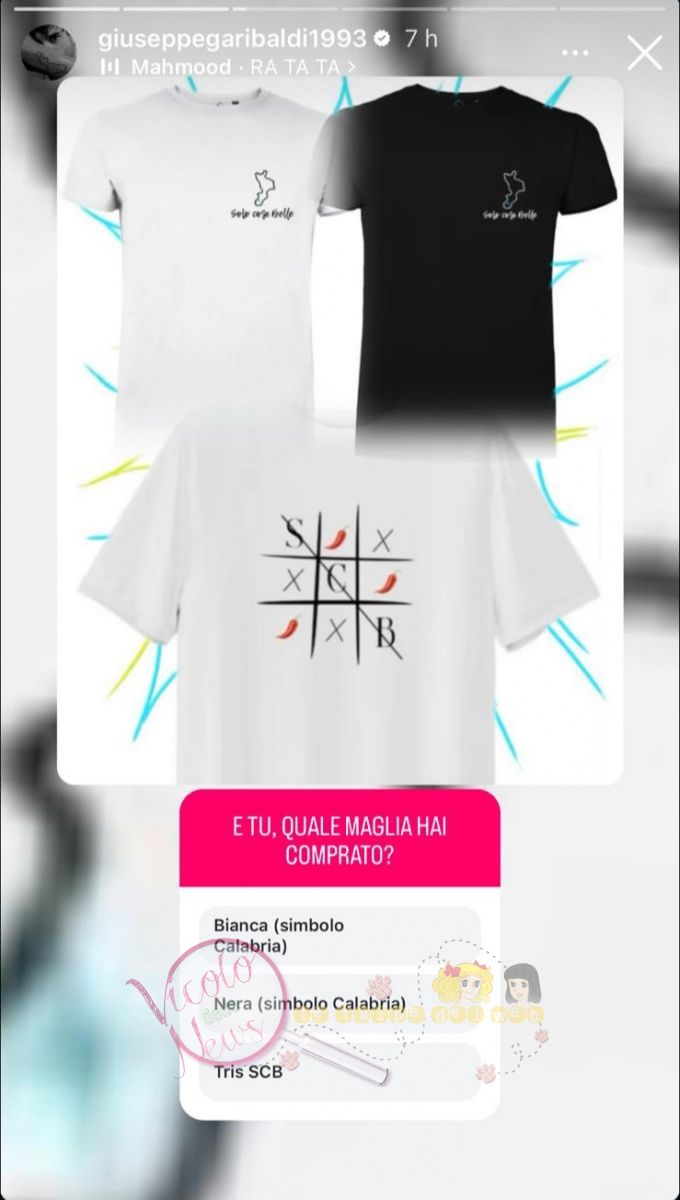
Task: Vote for Bianca (simbolo Calabria)
Action: coord(340,935)
